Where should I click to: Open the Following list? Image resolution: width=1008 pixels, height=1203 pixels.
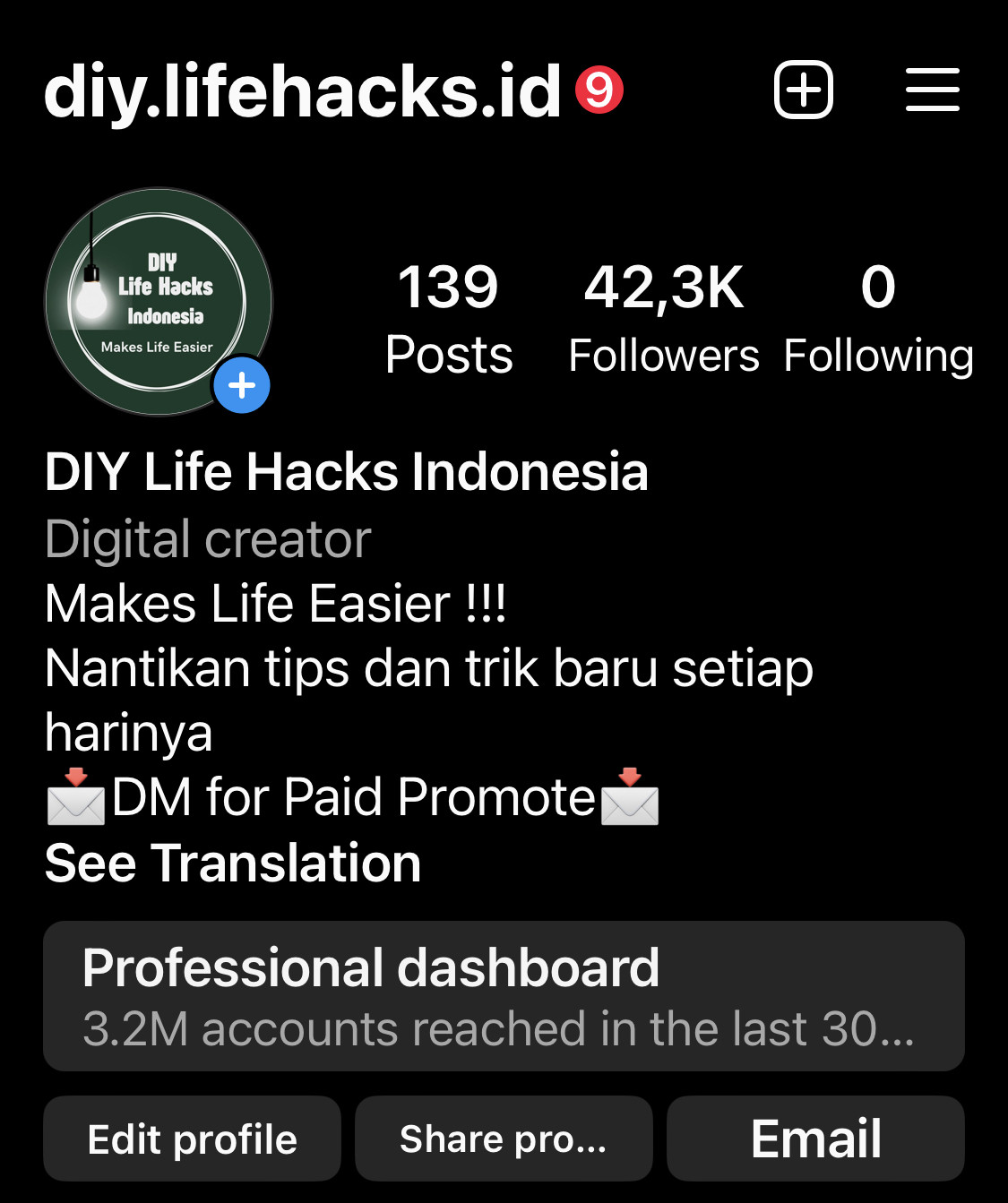click(x=878, y=318)
